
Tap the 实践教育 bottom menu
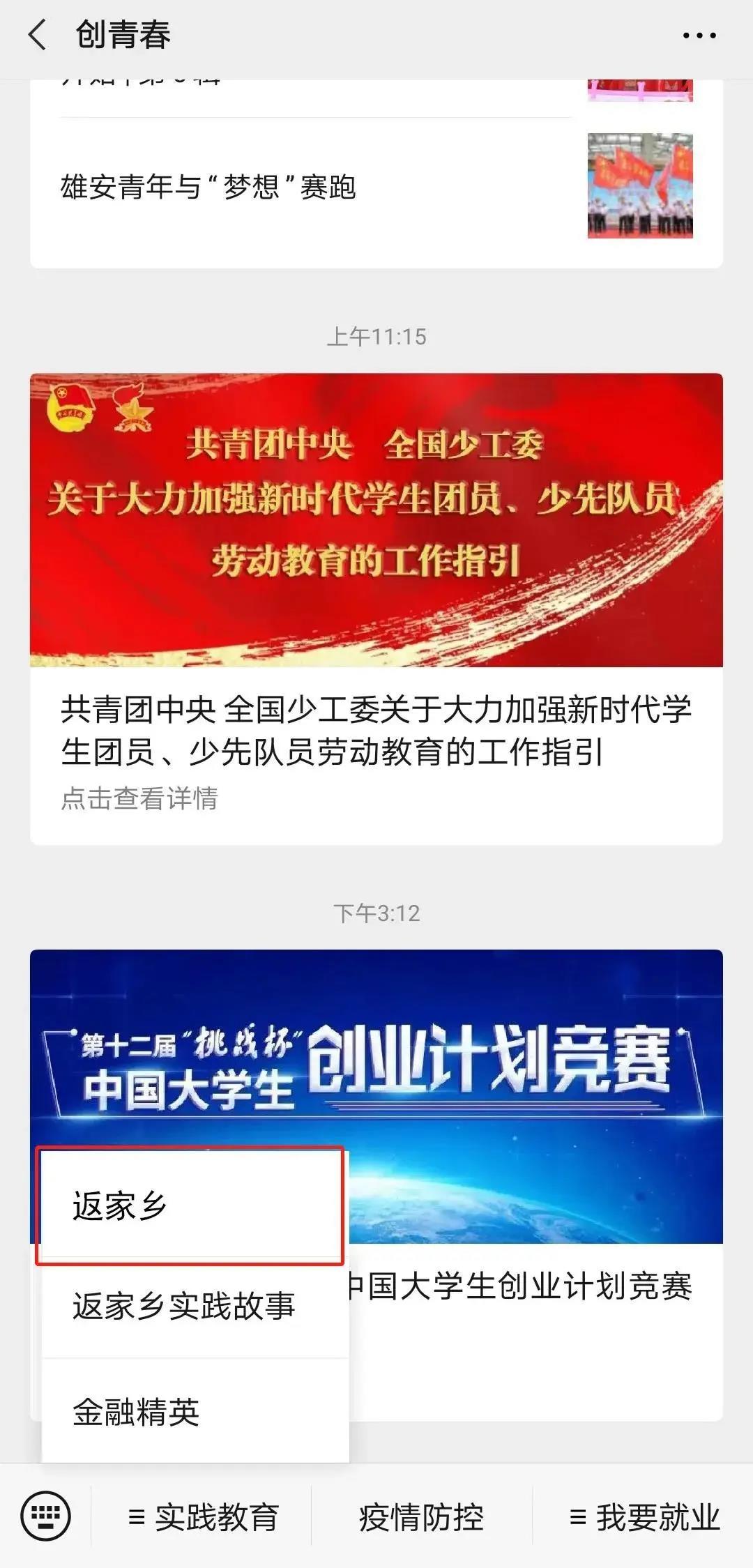coord(204,1517)
